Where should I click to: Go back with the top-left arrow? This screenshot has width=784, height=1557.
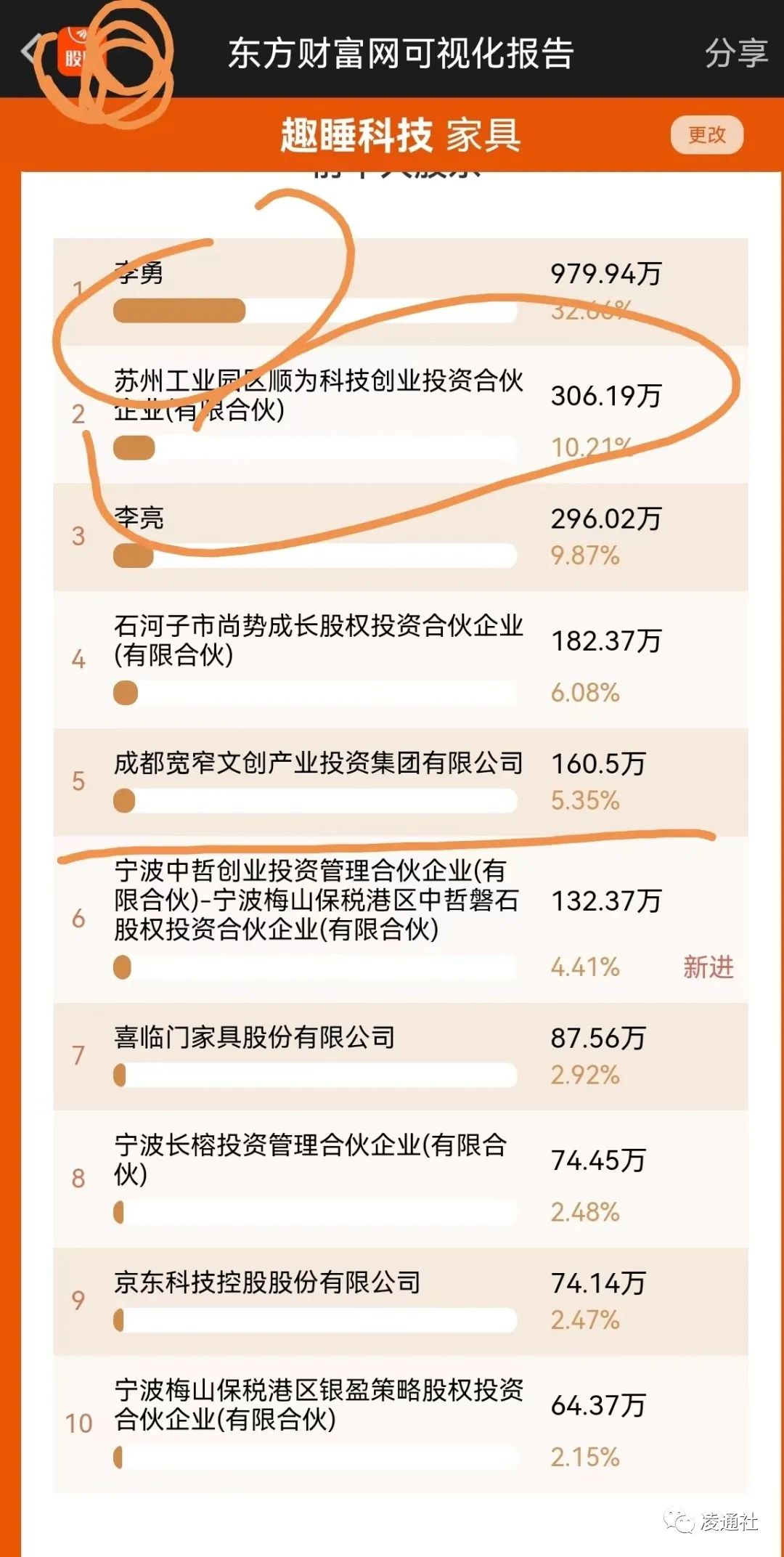(31, 52)
